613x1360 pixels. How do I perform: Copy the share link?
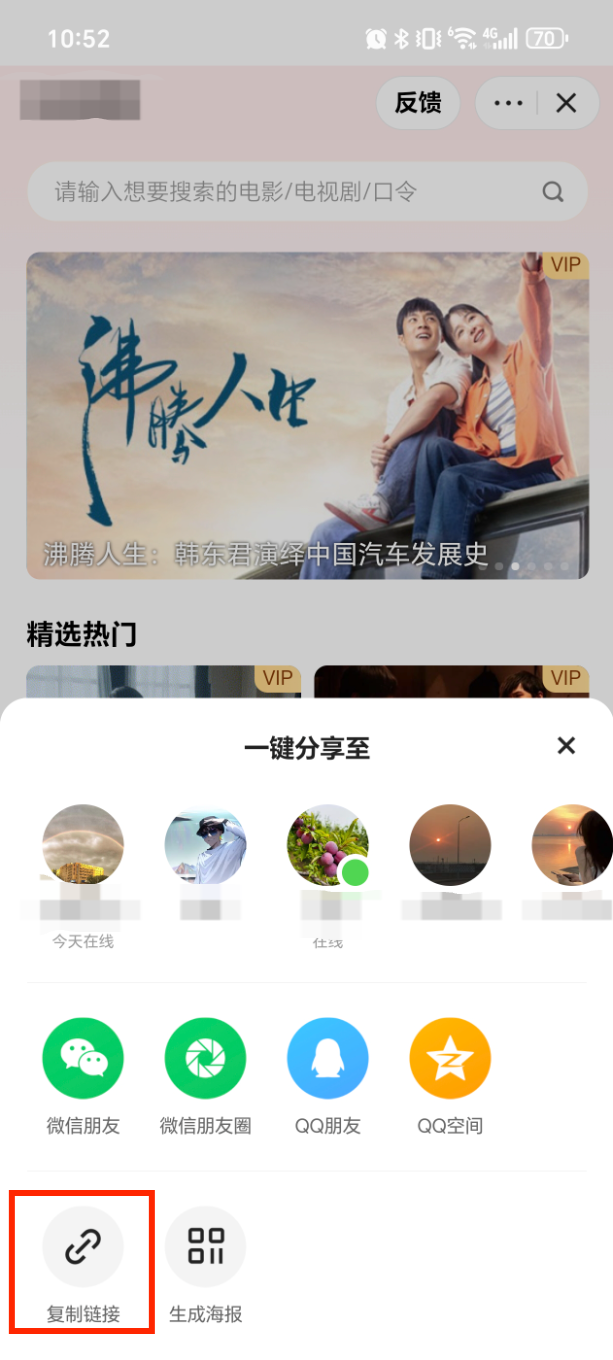click(82, 1247)
